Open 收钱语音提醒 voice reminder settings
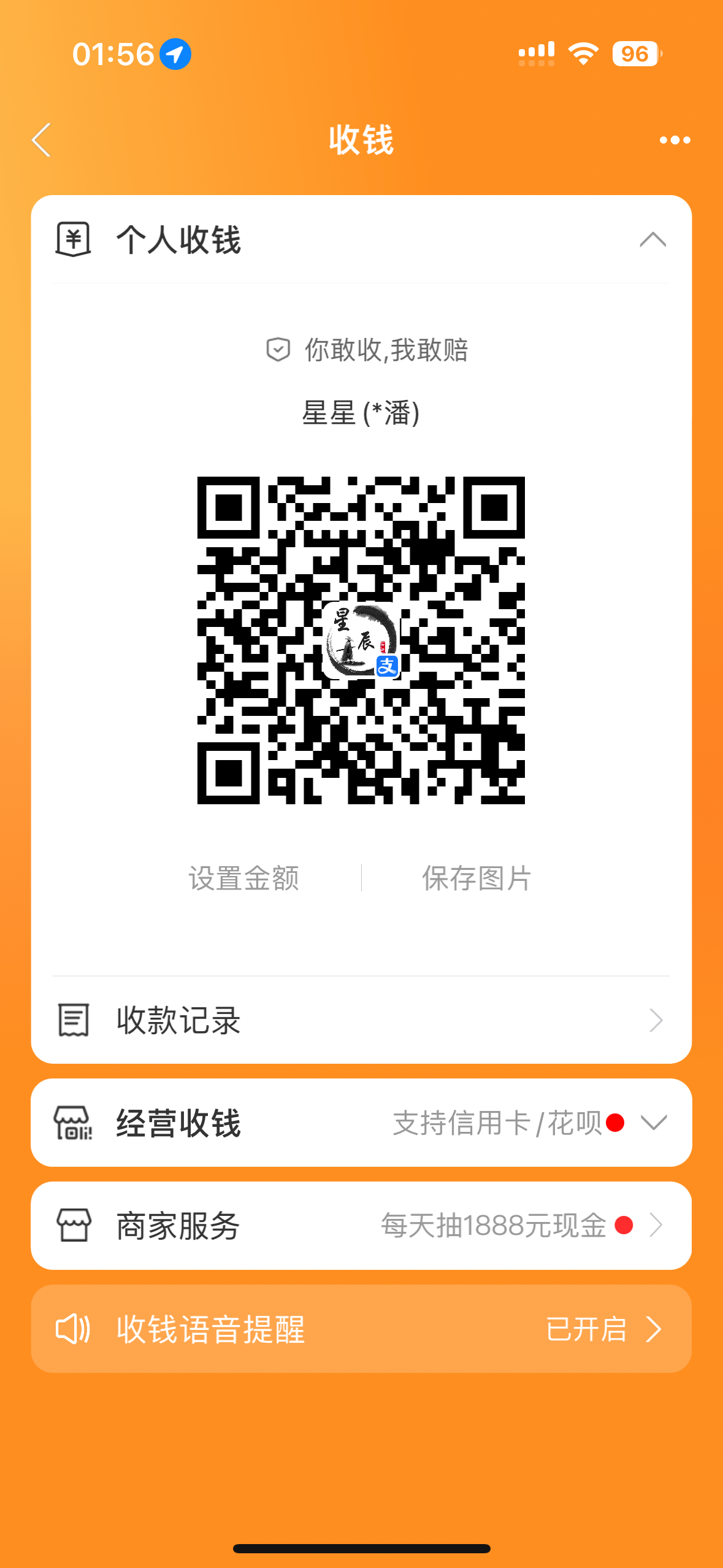 [361, 1329]
